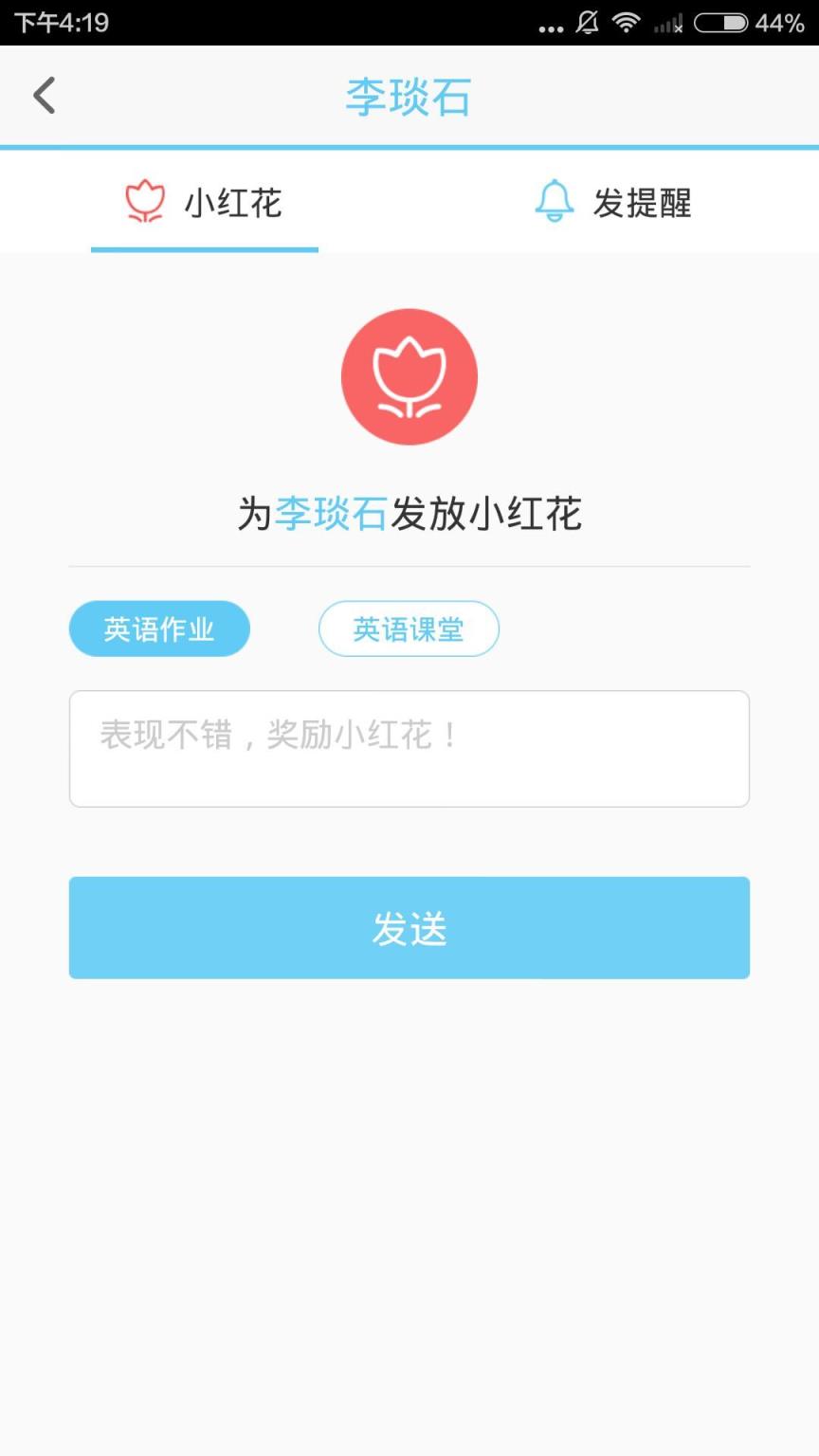819x1456 pixels.
Task: Select the 英语课堂 reward tag
Action: point(409,628)
